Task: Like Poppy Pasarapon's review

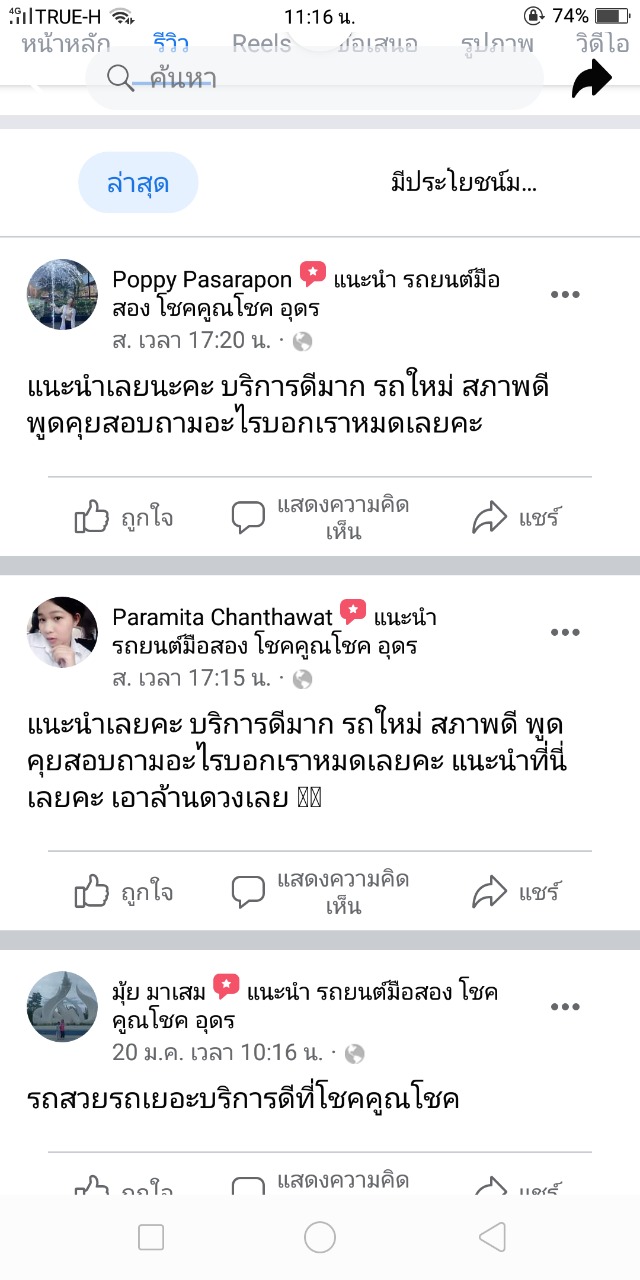Action: (x=124, y=517)
